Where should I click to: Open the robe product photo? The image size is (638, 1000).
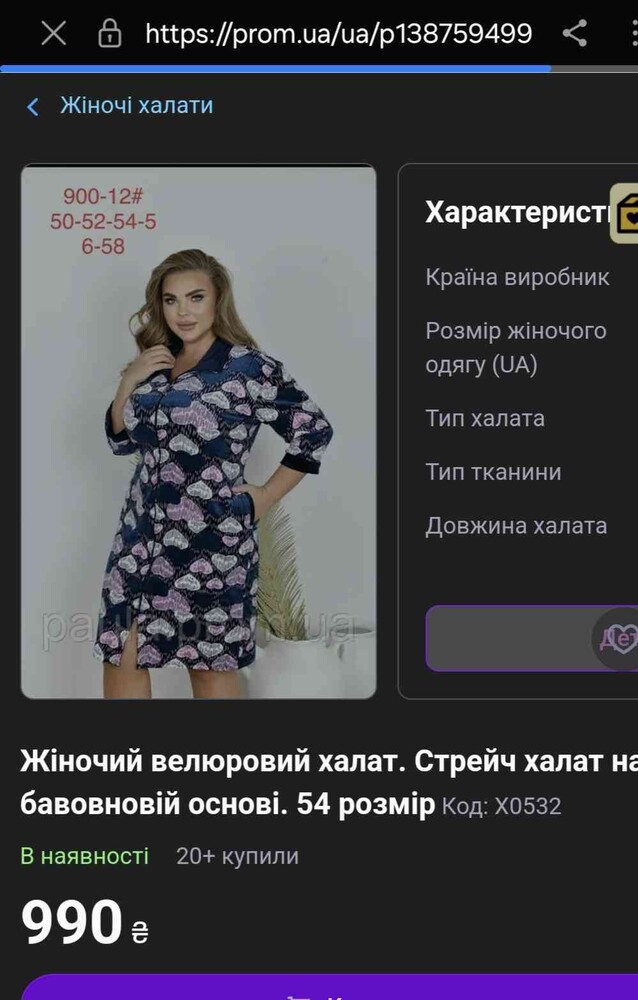pos(199,431)
